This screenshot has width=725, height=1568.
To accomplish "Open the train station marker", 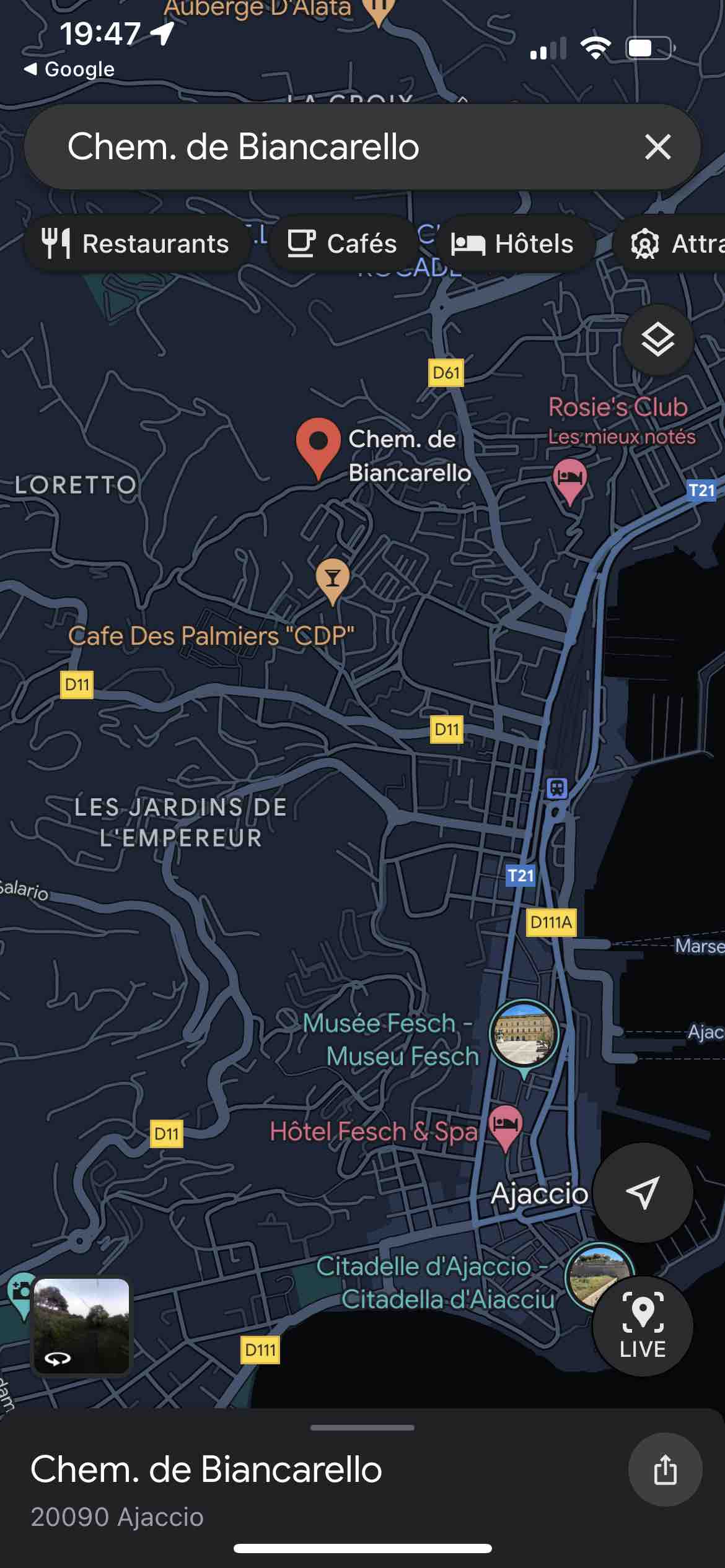I will point(556,789).
